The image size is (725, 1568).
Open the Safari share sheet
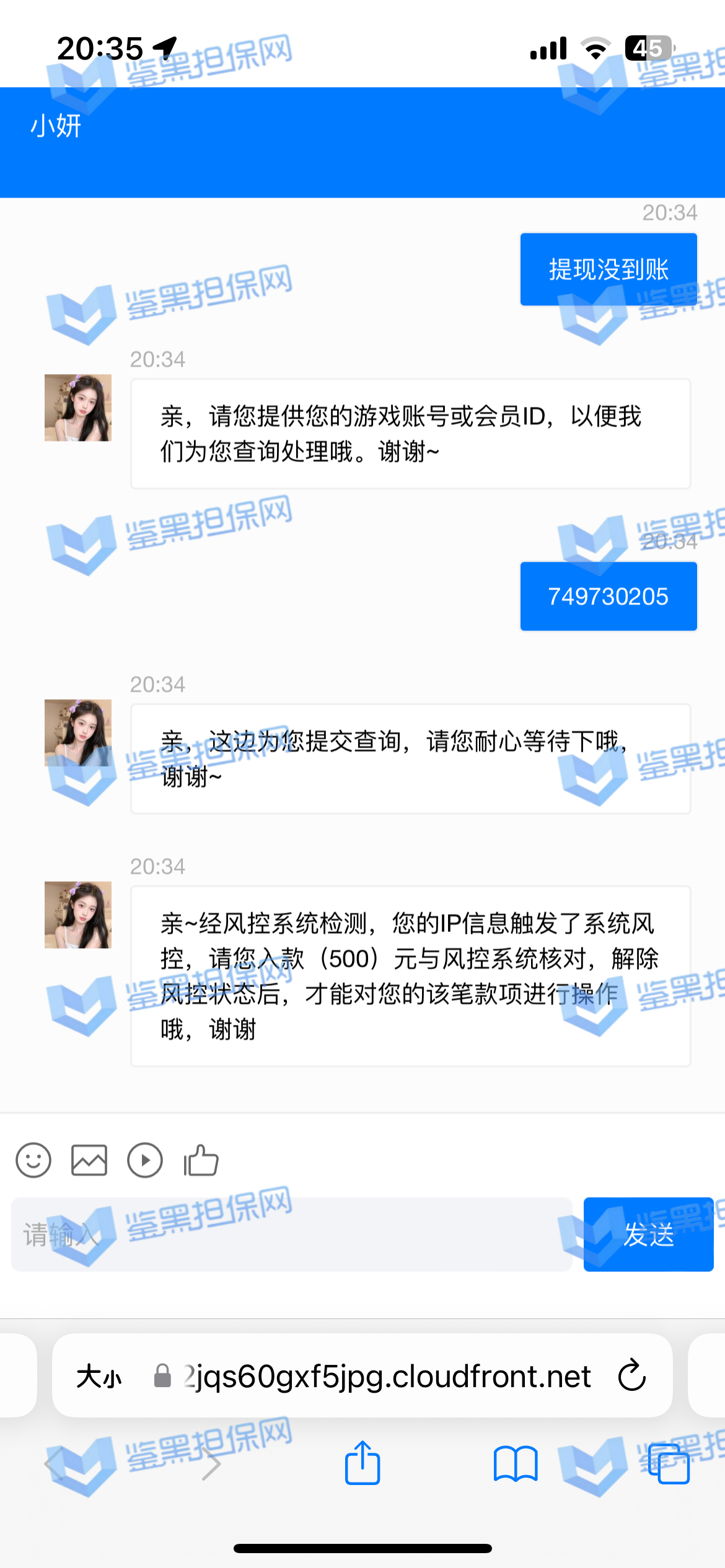click(362, 1463)
